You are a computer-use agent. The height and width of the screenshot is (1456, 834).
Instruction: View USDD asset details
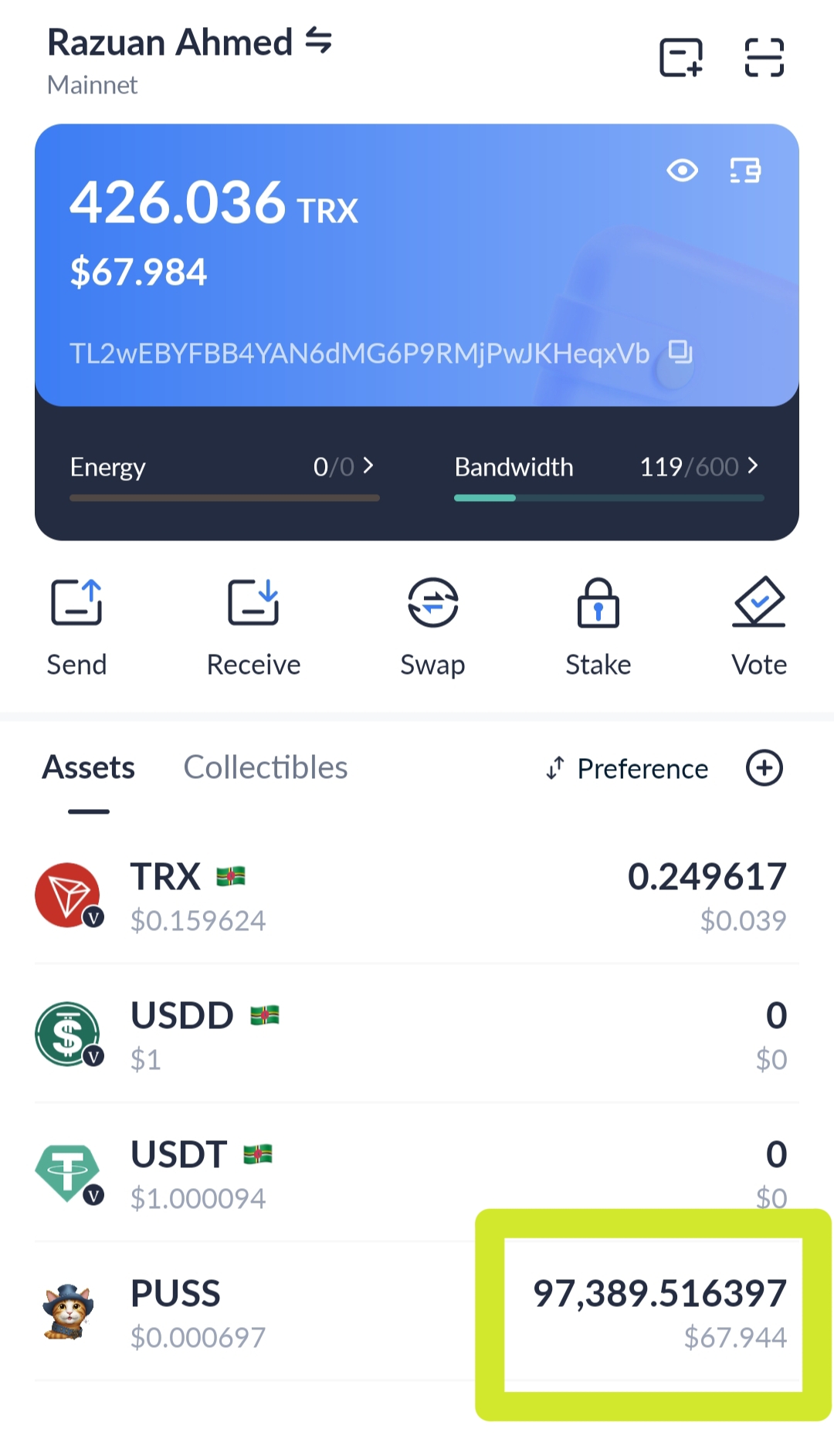pos(417,1034)
